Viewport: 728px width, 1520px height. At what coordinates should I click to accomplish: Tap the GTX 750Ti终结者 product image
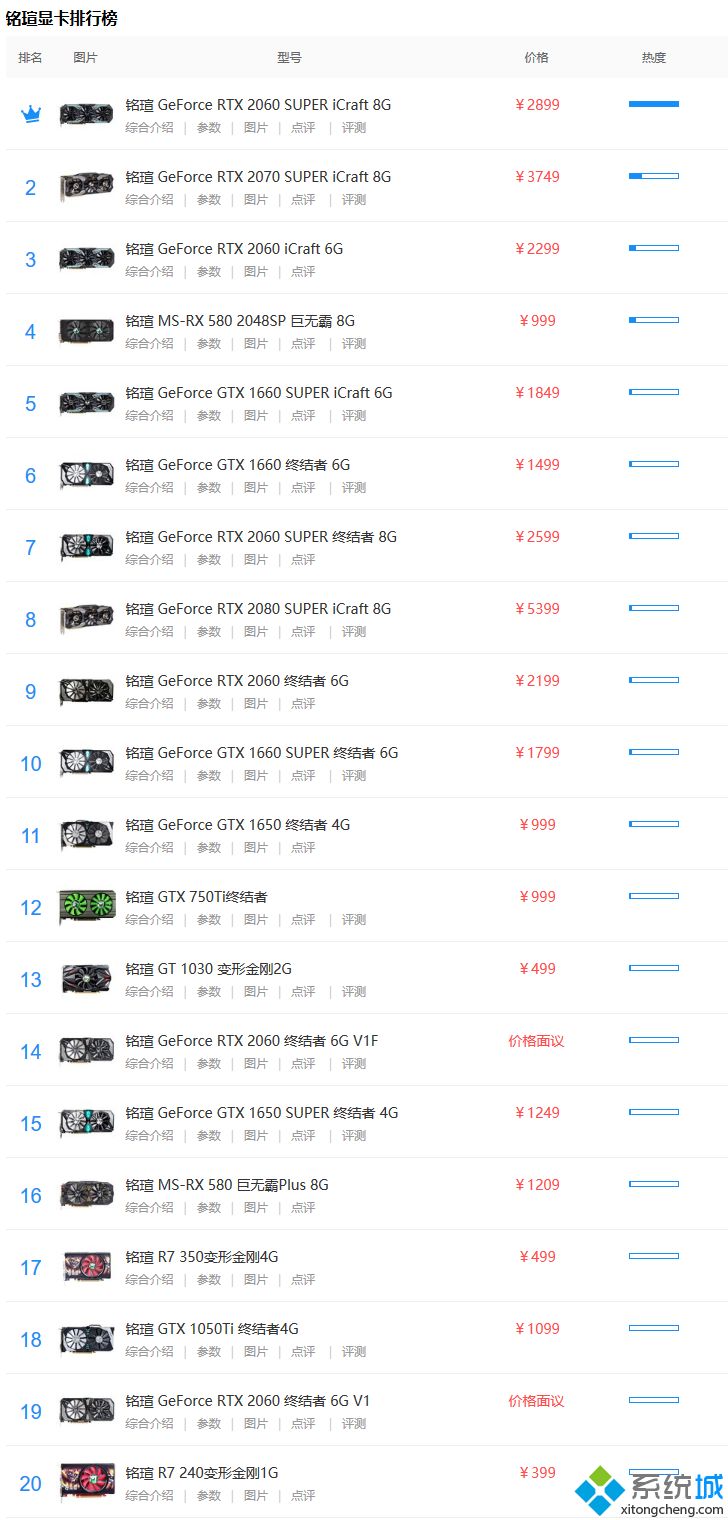pos(87,907)
